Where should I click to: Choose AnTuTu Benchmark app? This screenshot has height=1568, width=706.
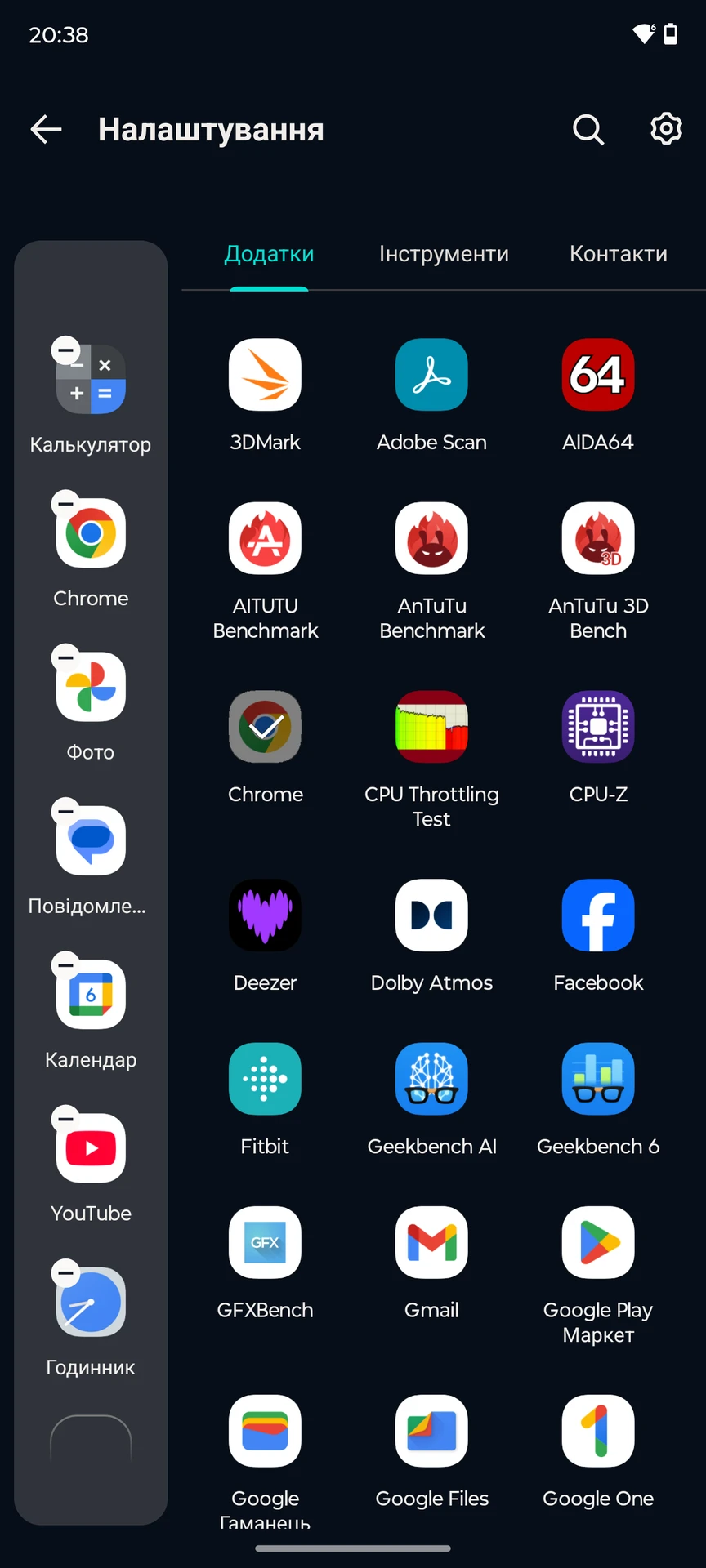click(x=431, y=539)
